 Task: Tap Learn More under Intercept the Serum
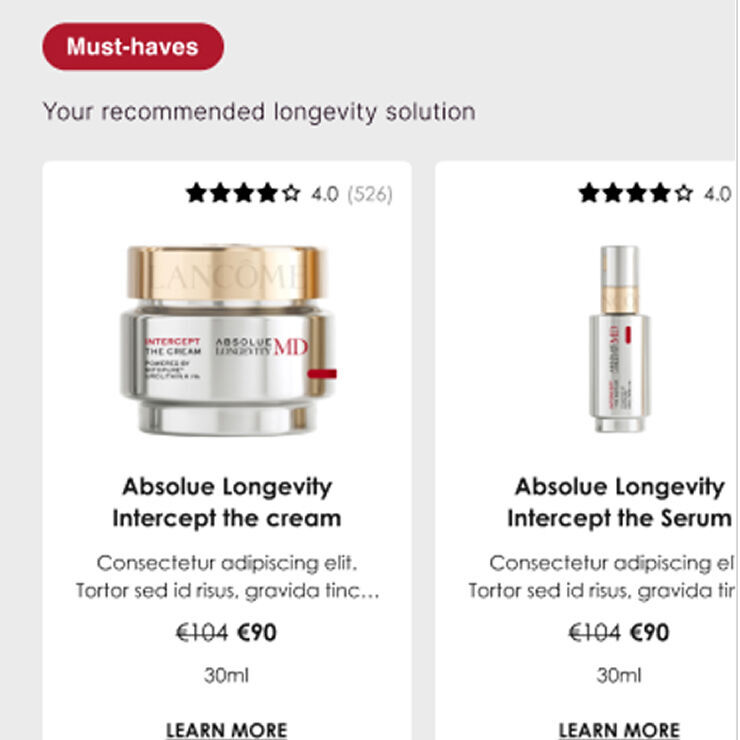click(619, 730)
